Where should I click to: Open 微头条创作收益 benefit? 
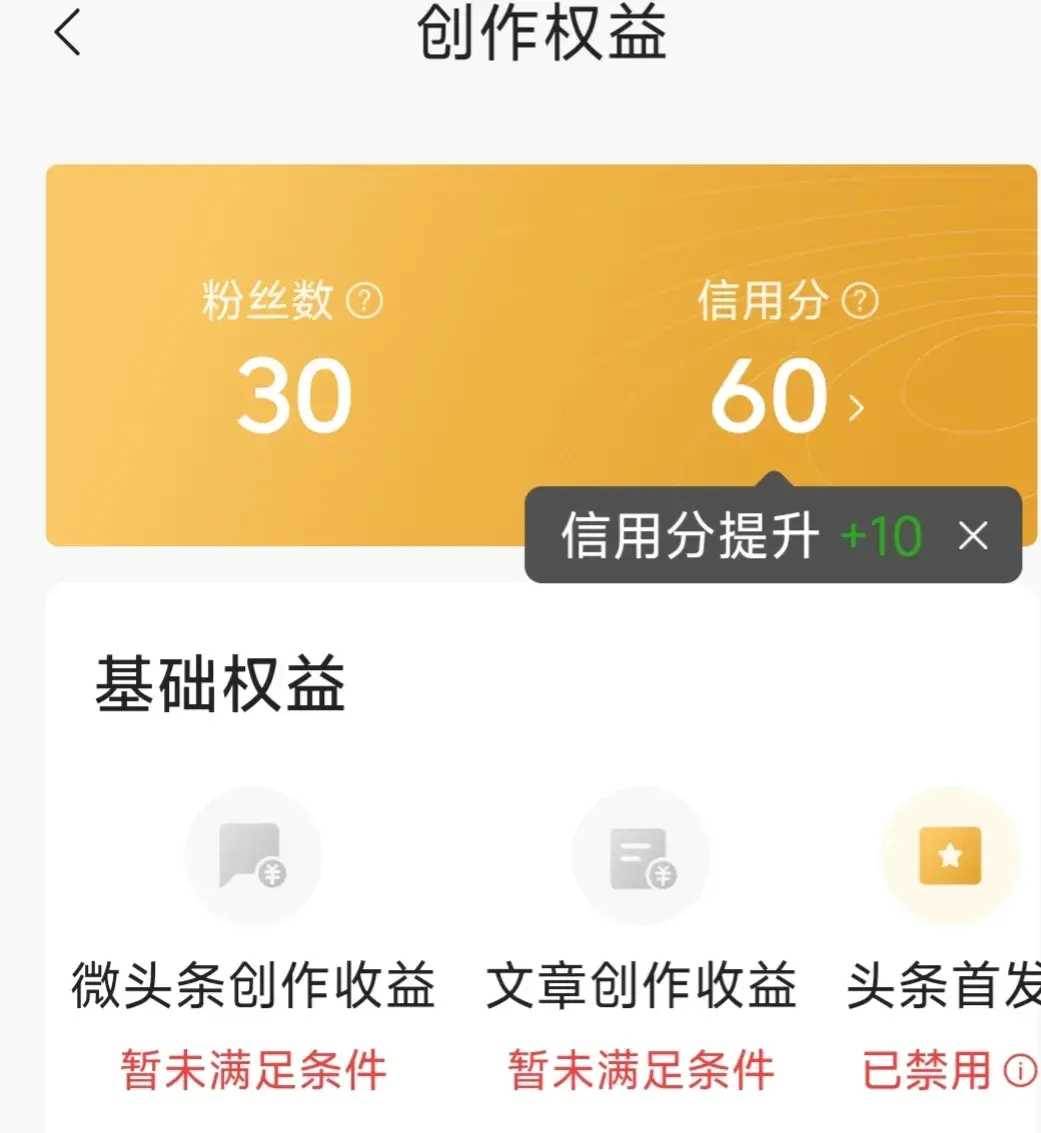[253, 858]
